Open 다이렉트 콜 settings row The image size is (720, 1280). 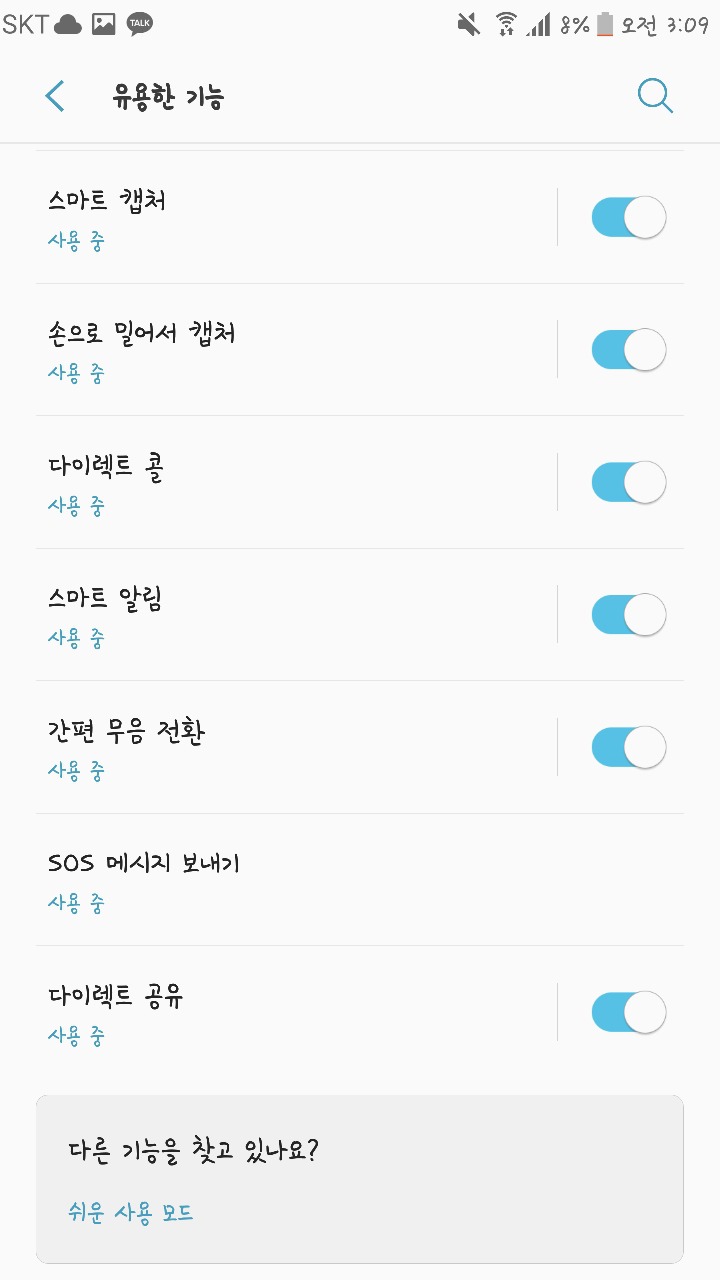click(x=290, y=482)
